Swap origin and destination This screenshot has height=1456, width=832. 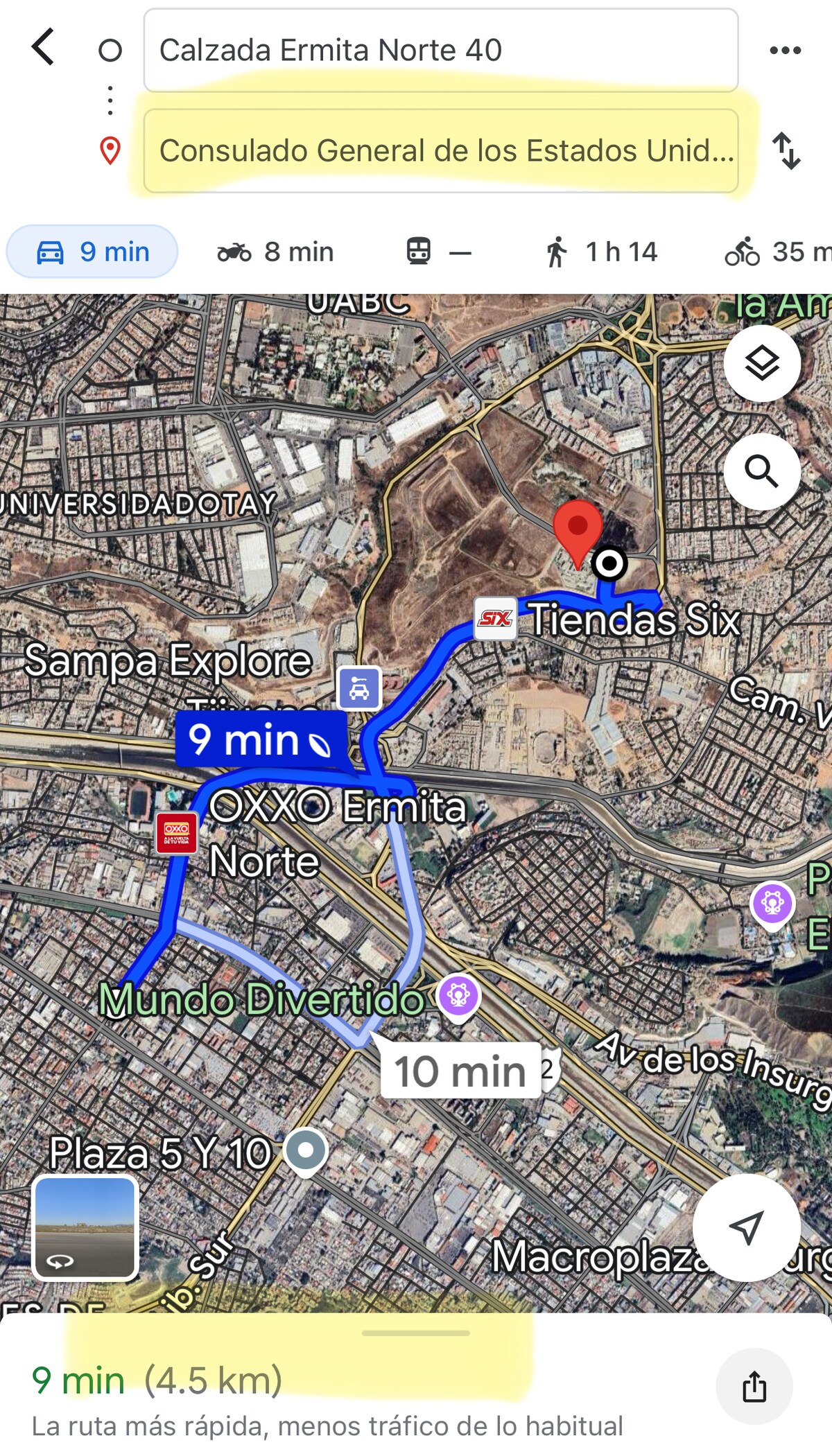(786, 150)
